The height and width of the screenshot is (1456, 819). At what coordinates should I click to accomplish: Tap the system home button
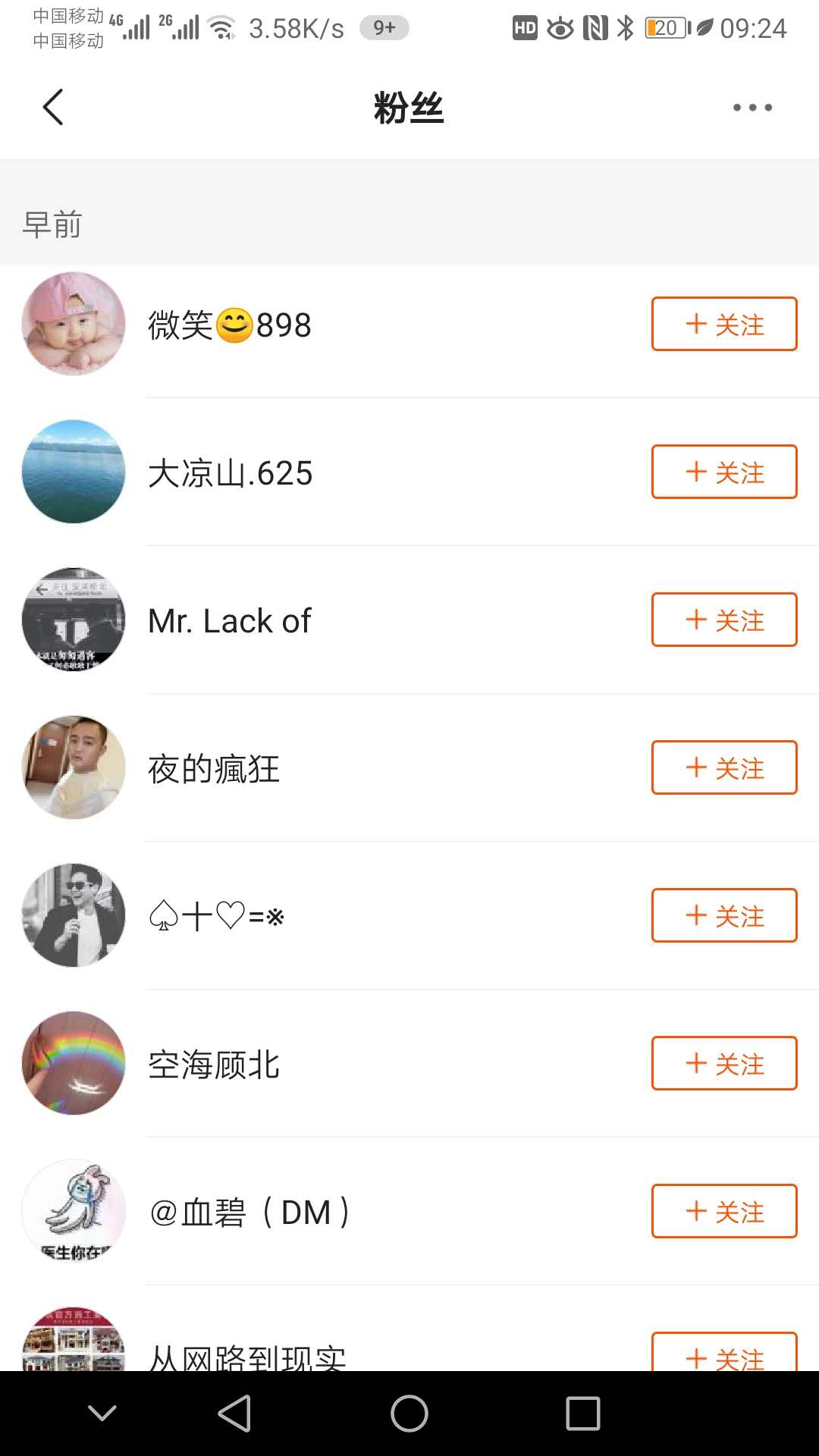409,1414
